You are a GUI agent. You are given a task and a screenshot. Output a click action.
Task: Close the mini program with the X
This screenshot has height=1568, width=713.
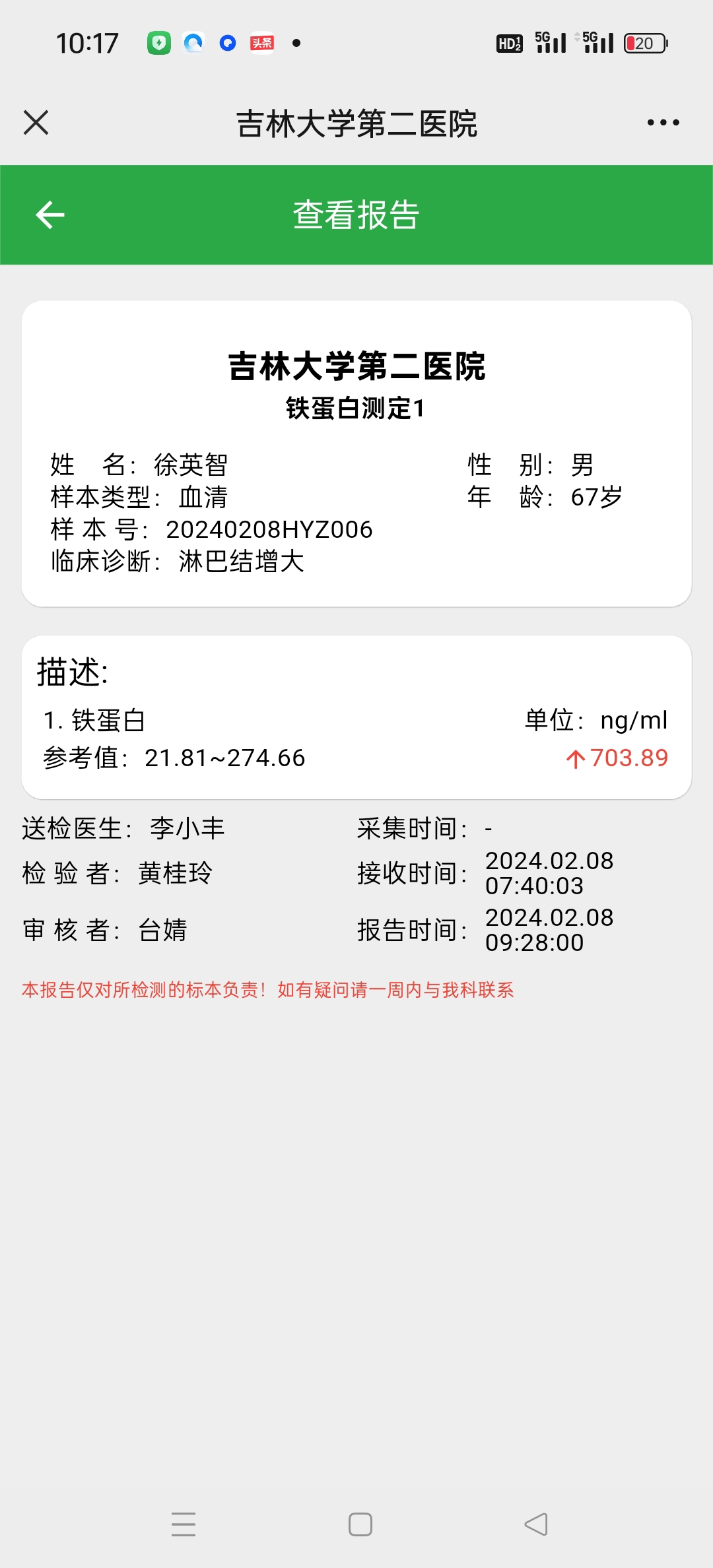tap(36, 123)
